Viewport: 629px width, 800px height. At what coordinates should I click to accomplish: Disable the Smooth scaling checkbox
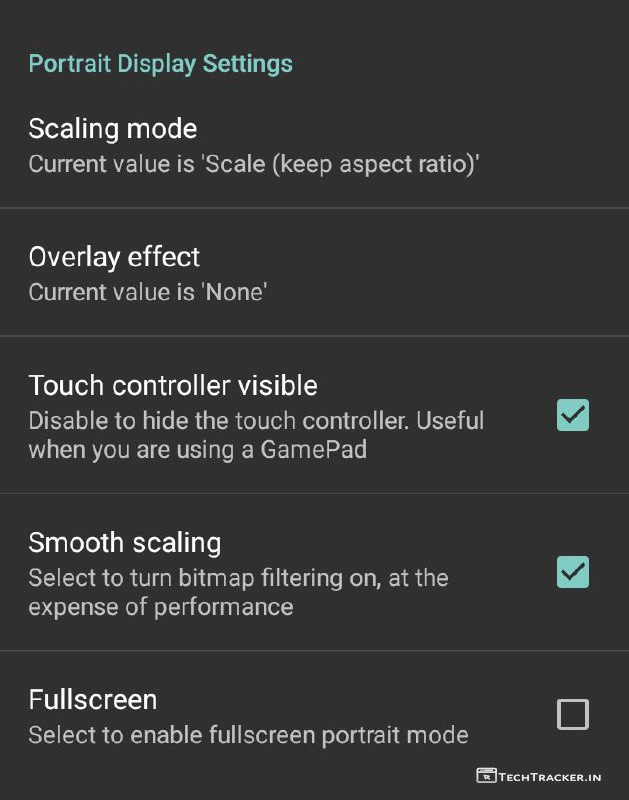pyautogui.click(x=573, y=572)
